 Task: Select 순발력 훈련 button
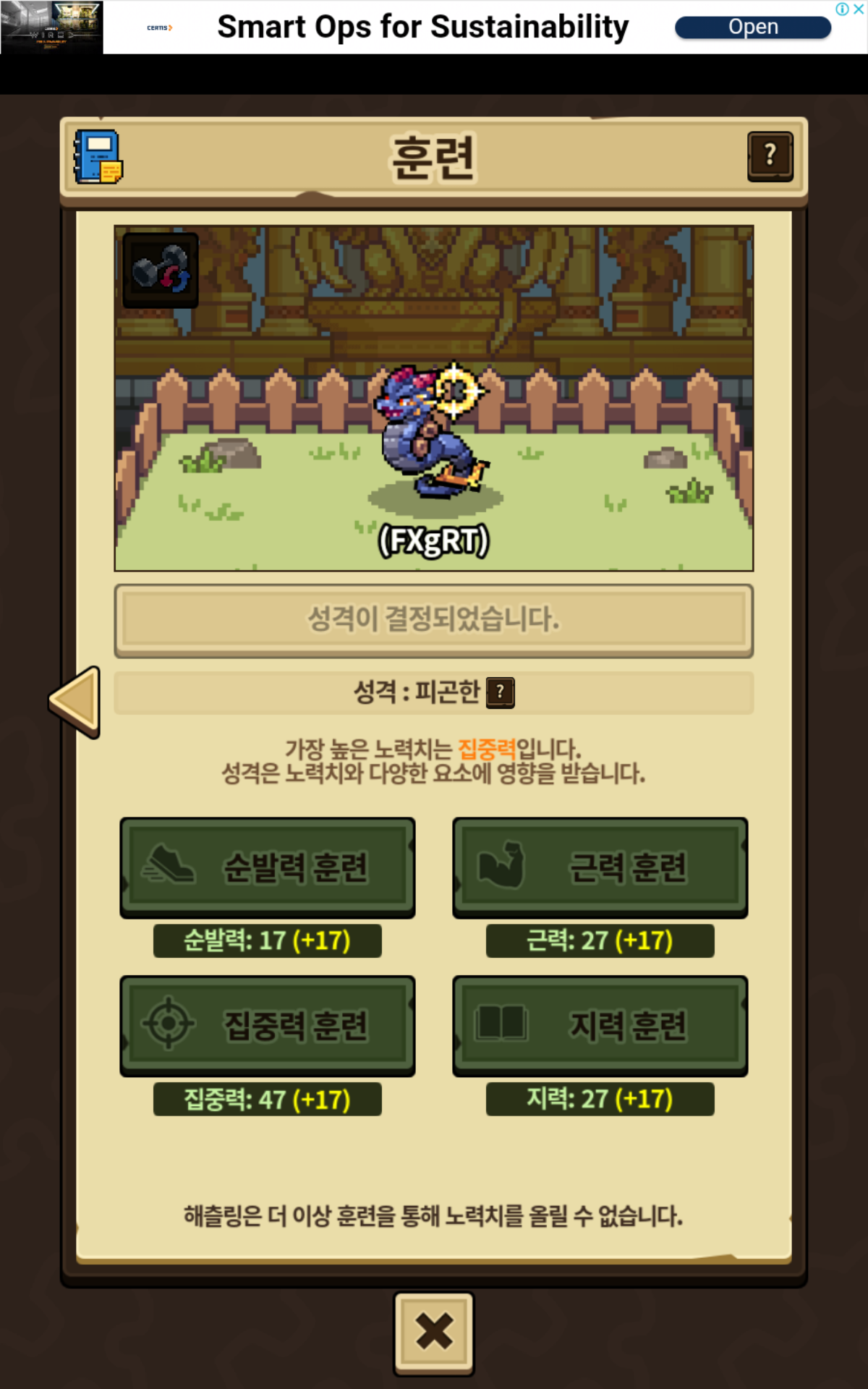coord(268,867)
